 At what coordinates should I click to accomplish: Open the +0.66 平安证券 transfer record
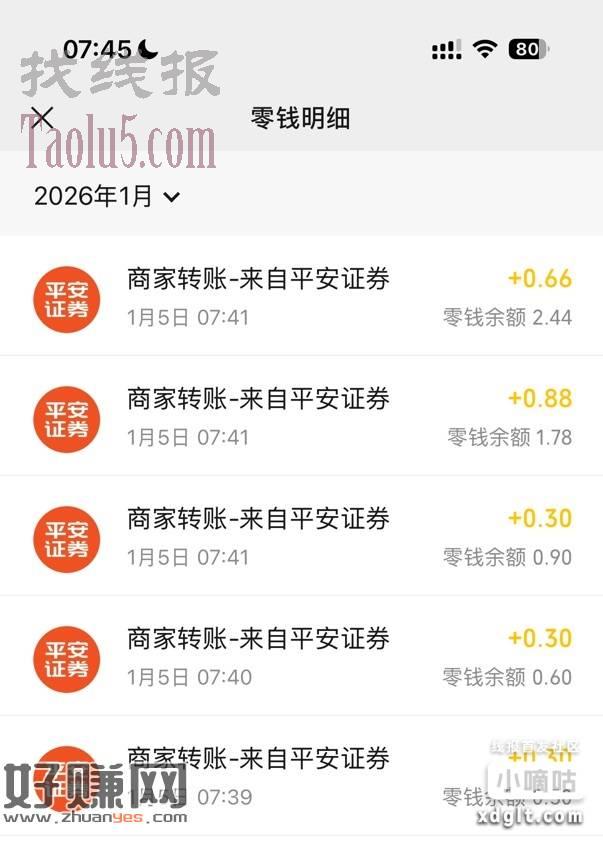tap(300, 297)
